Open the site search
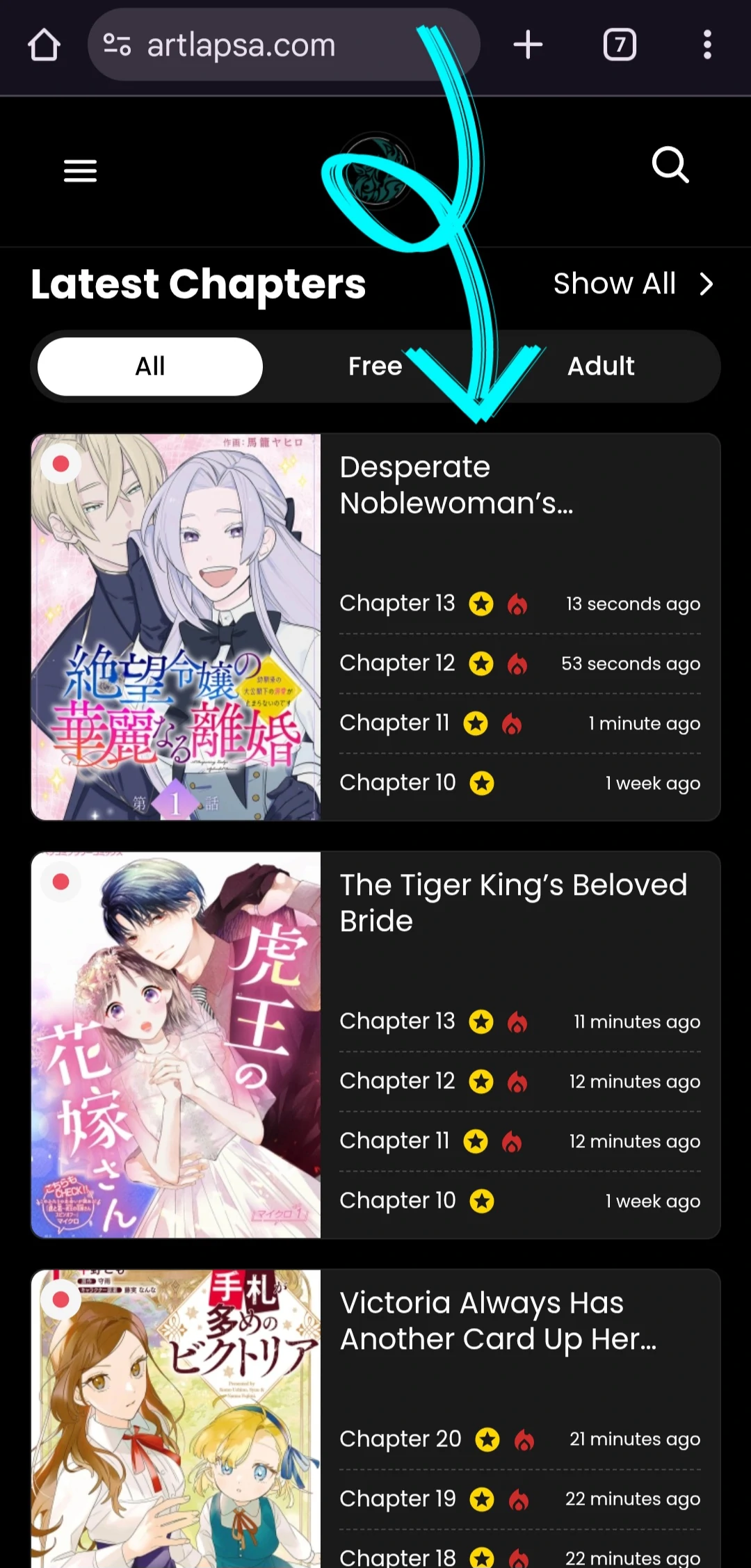Screen dimensions: 751x1568 670,165
